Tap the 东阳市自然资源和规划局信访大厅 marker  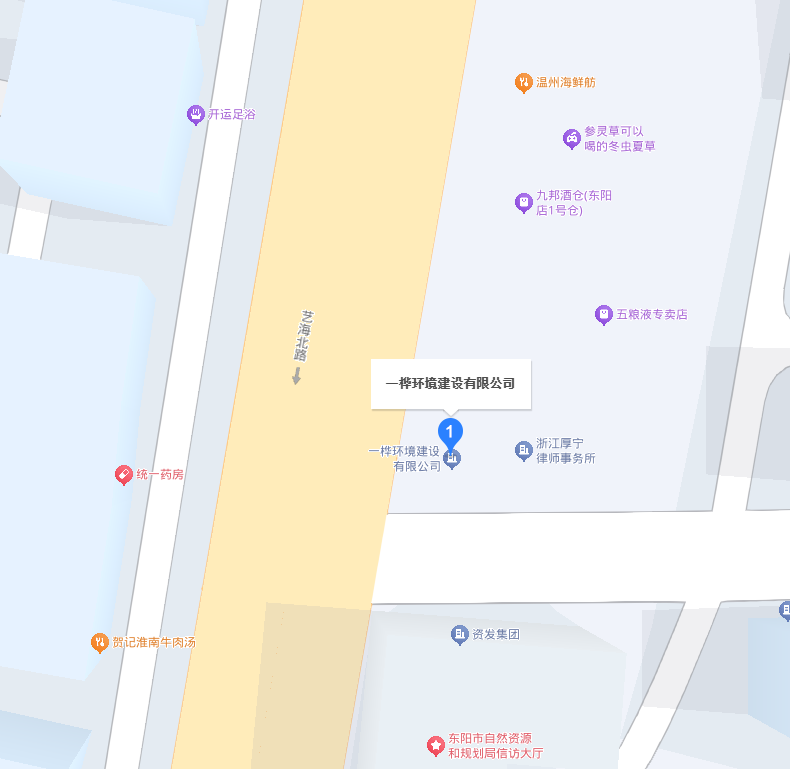[435, 746]
